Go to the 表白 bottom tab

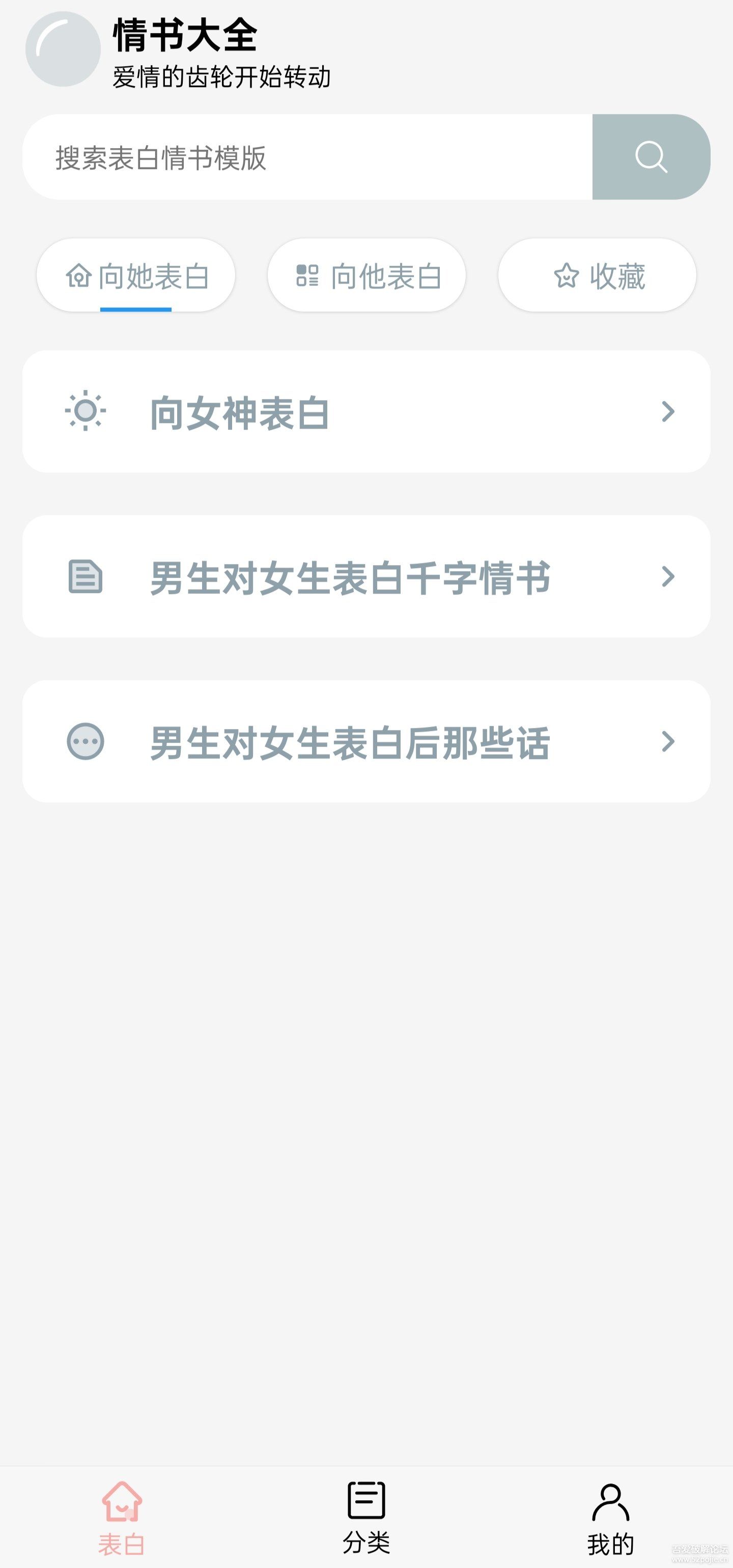pyautogui.click(x=122, y=1518)
